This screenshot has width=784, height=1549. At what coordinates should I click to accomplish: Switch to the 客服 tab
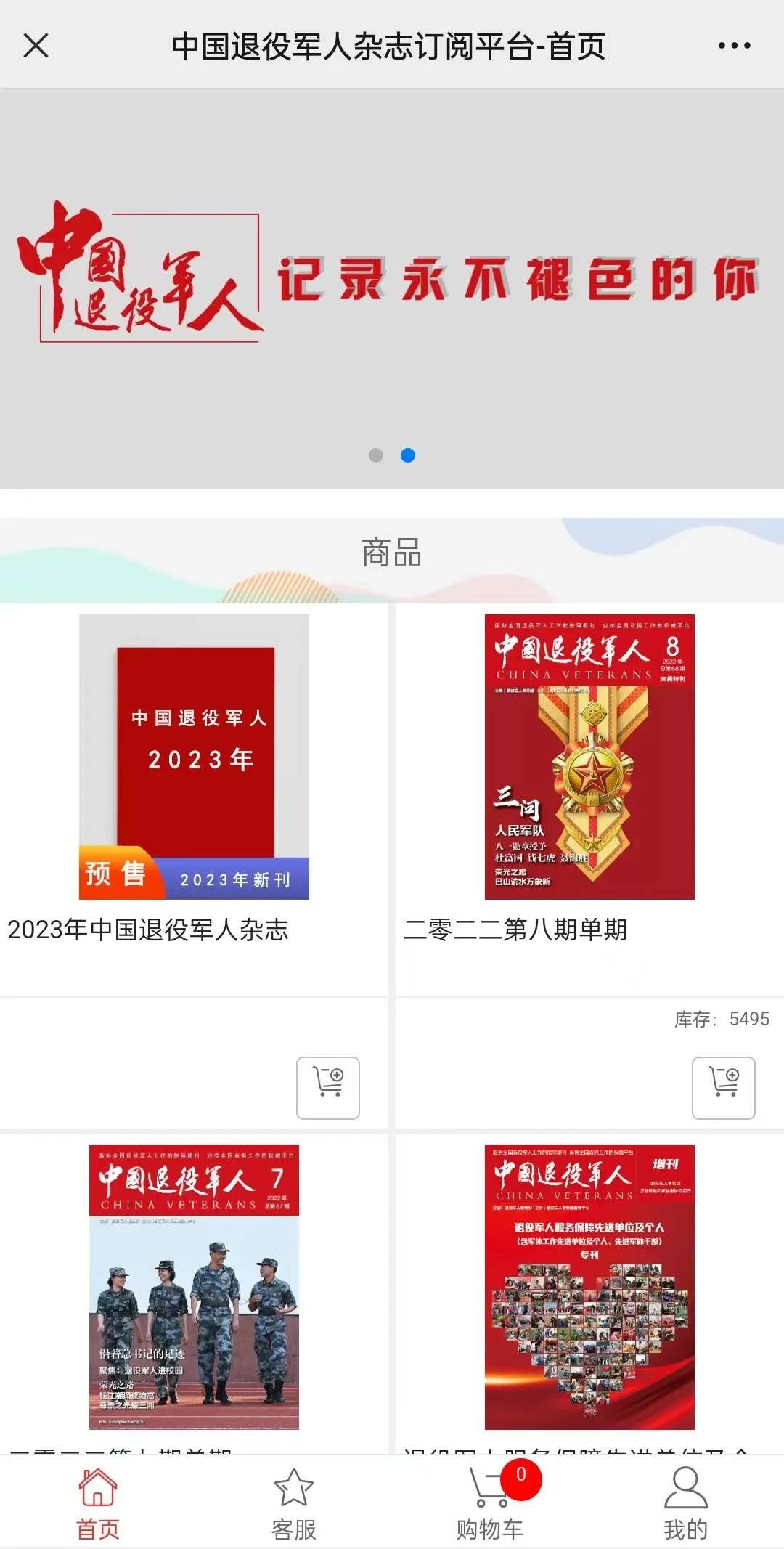tap(293, 1503)
